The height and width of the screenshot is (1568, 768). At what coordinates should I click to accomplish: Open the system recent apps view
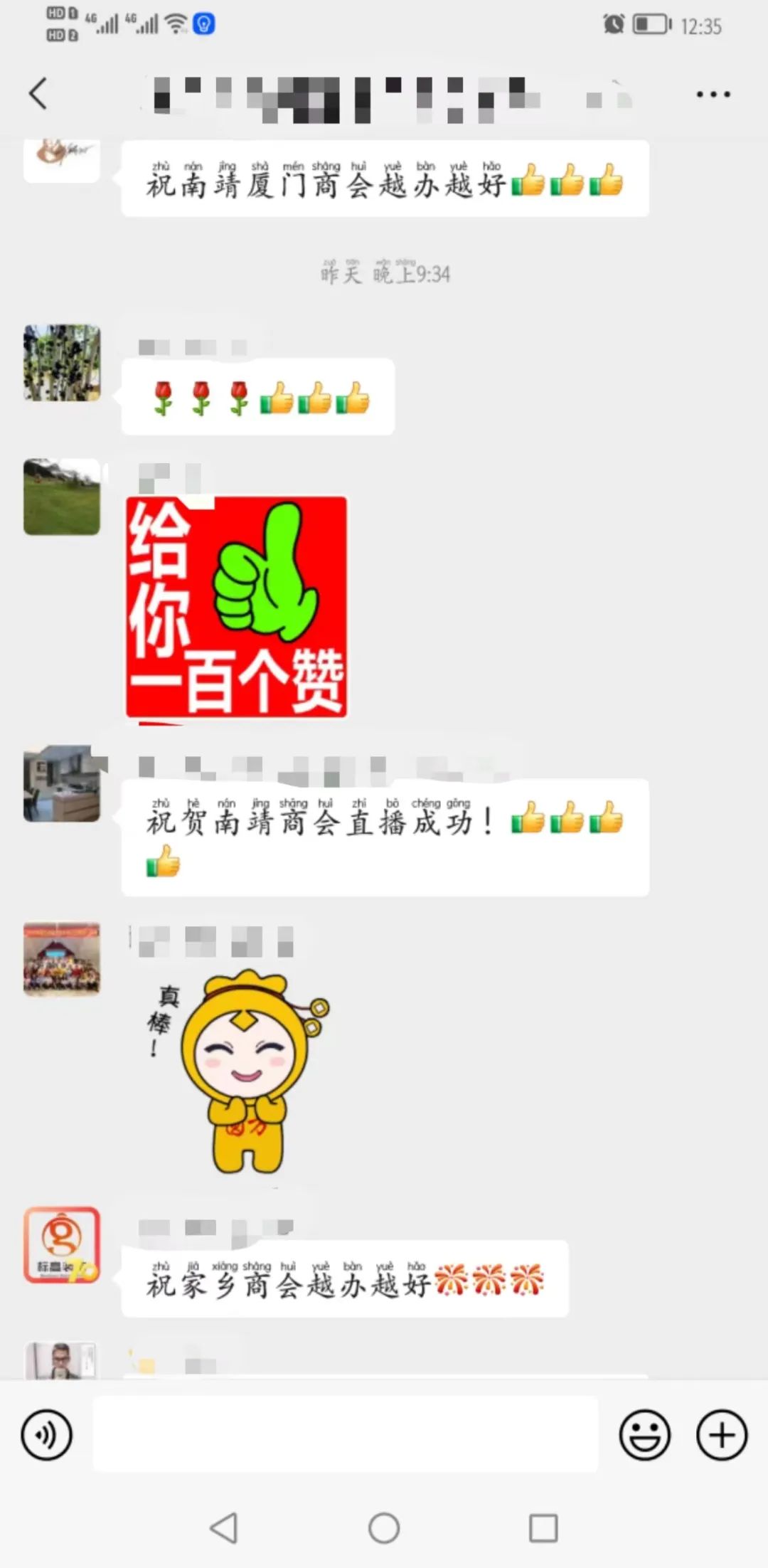[543, 1527]
